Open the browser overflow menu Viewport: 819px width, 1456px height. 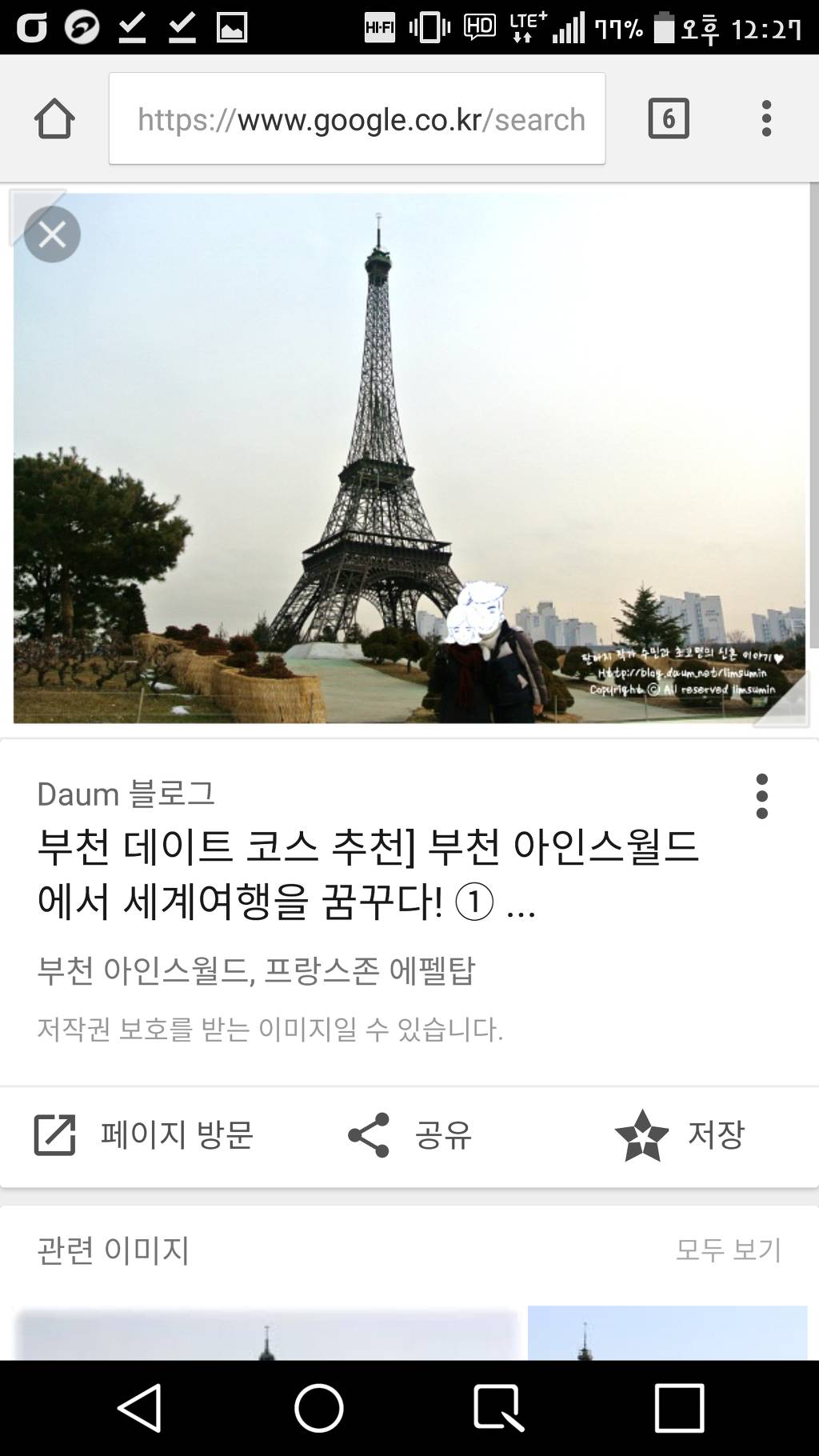(x=766, y=117)
